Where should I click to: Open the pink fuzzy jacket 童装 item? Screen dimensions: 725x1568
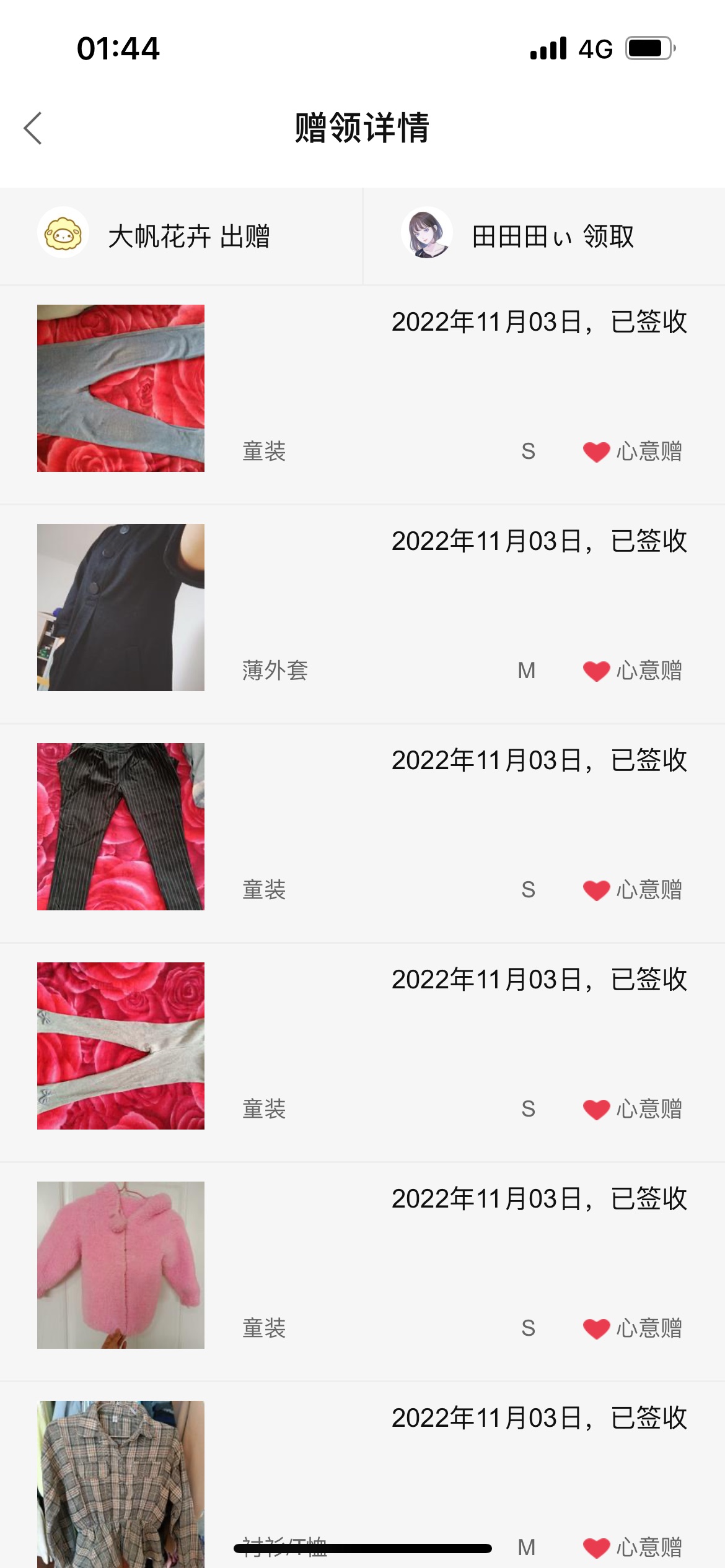(362, 1271)
